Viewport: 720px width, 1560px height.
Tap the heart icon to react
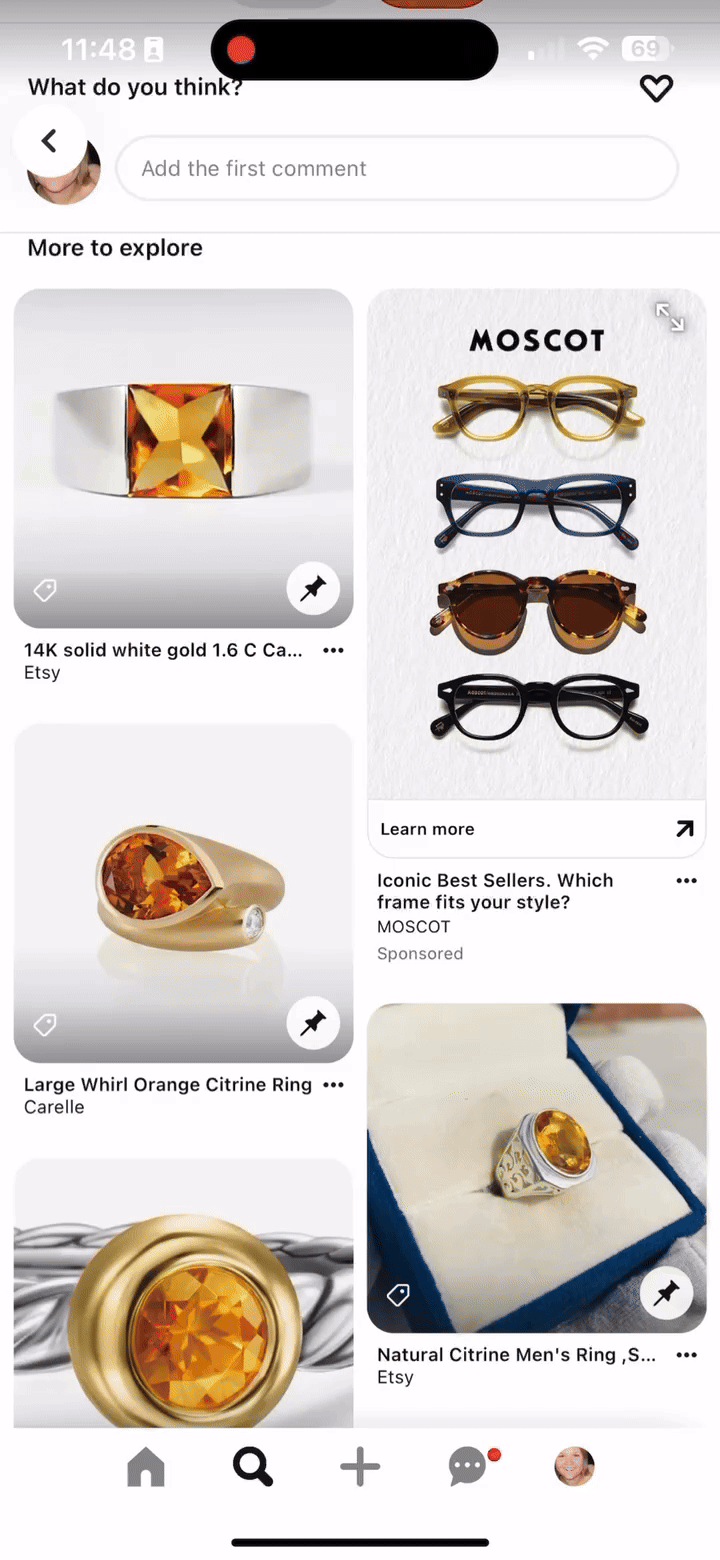[656, 89]
